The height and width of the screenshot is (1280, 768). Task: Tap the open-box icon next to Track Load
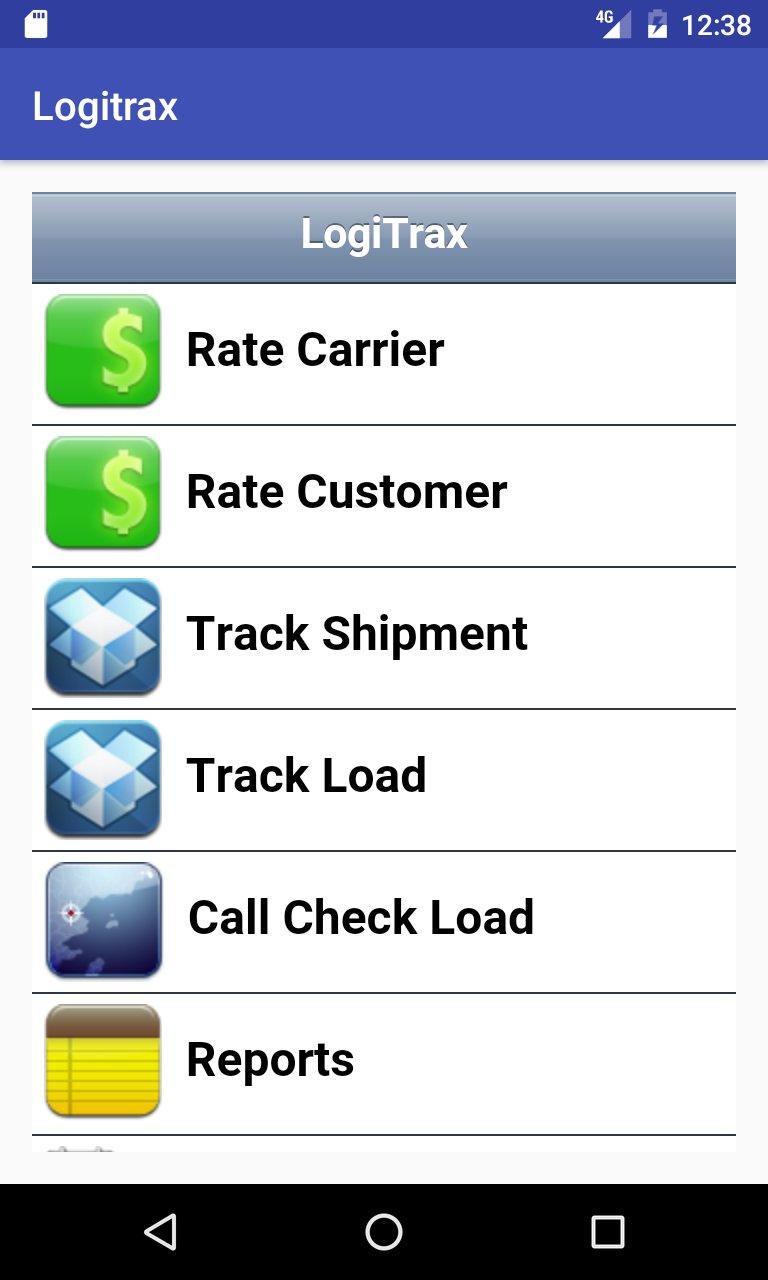102,779
